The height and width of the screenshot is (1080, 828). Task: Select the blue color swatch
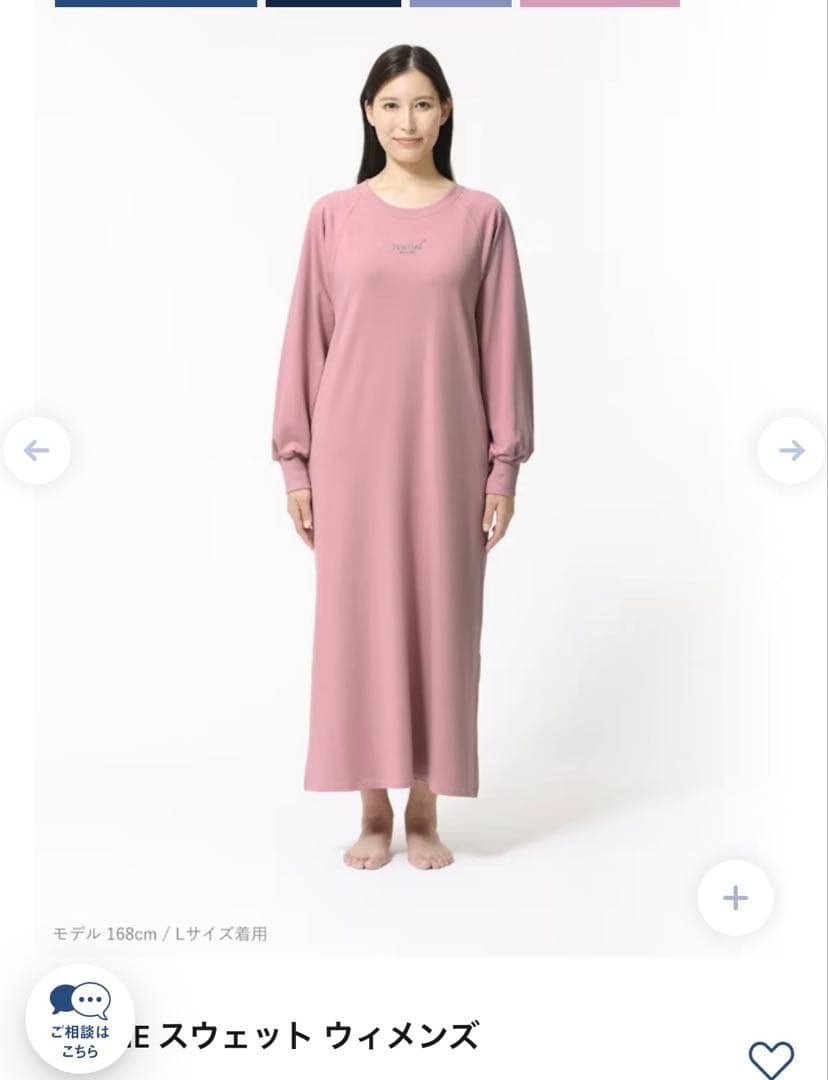point(156,3)
